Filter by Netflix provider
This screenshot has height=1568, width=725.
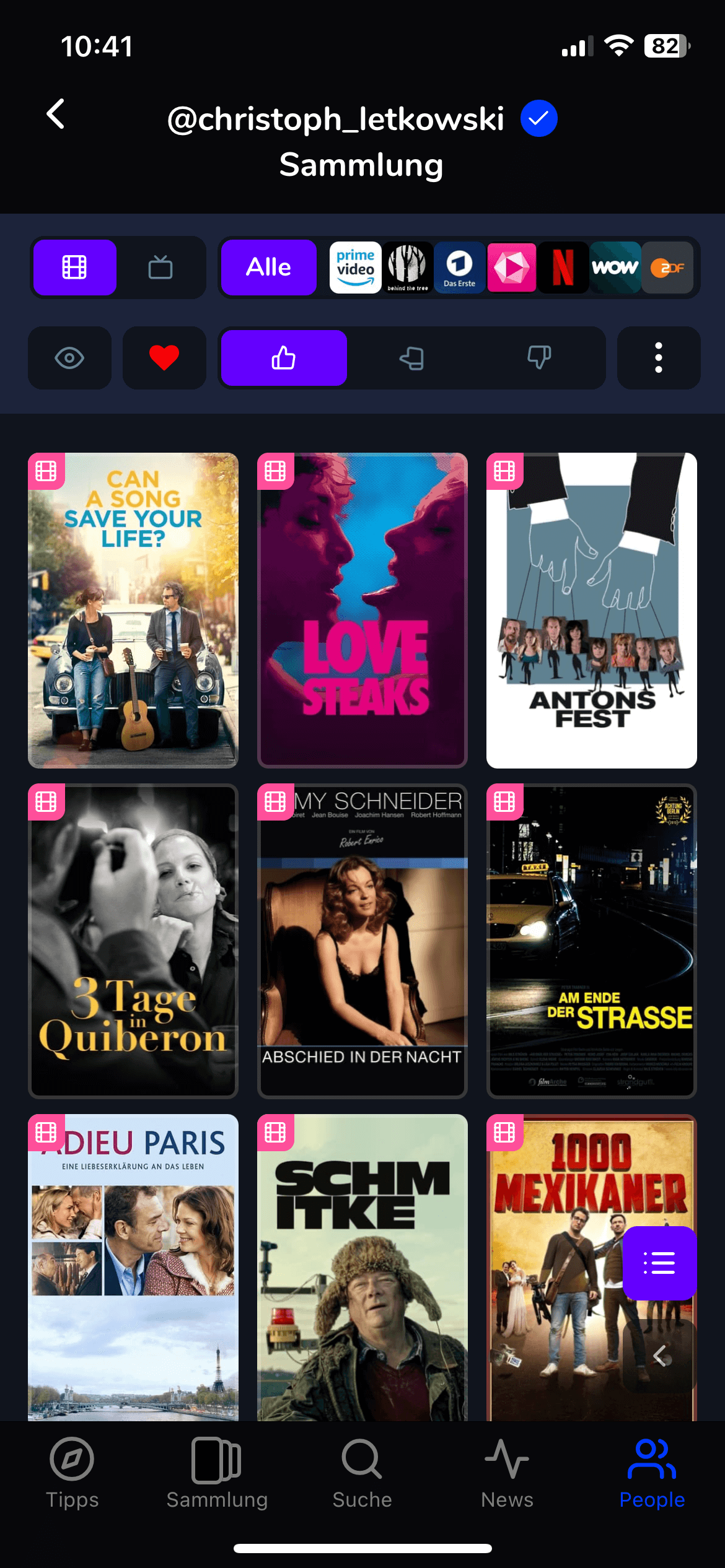pos(563,268)
